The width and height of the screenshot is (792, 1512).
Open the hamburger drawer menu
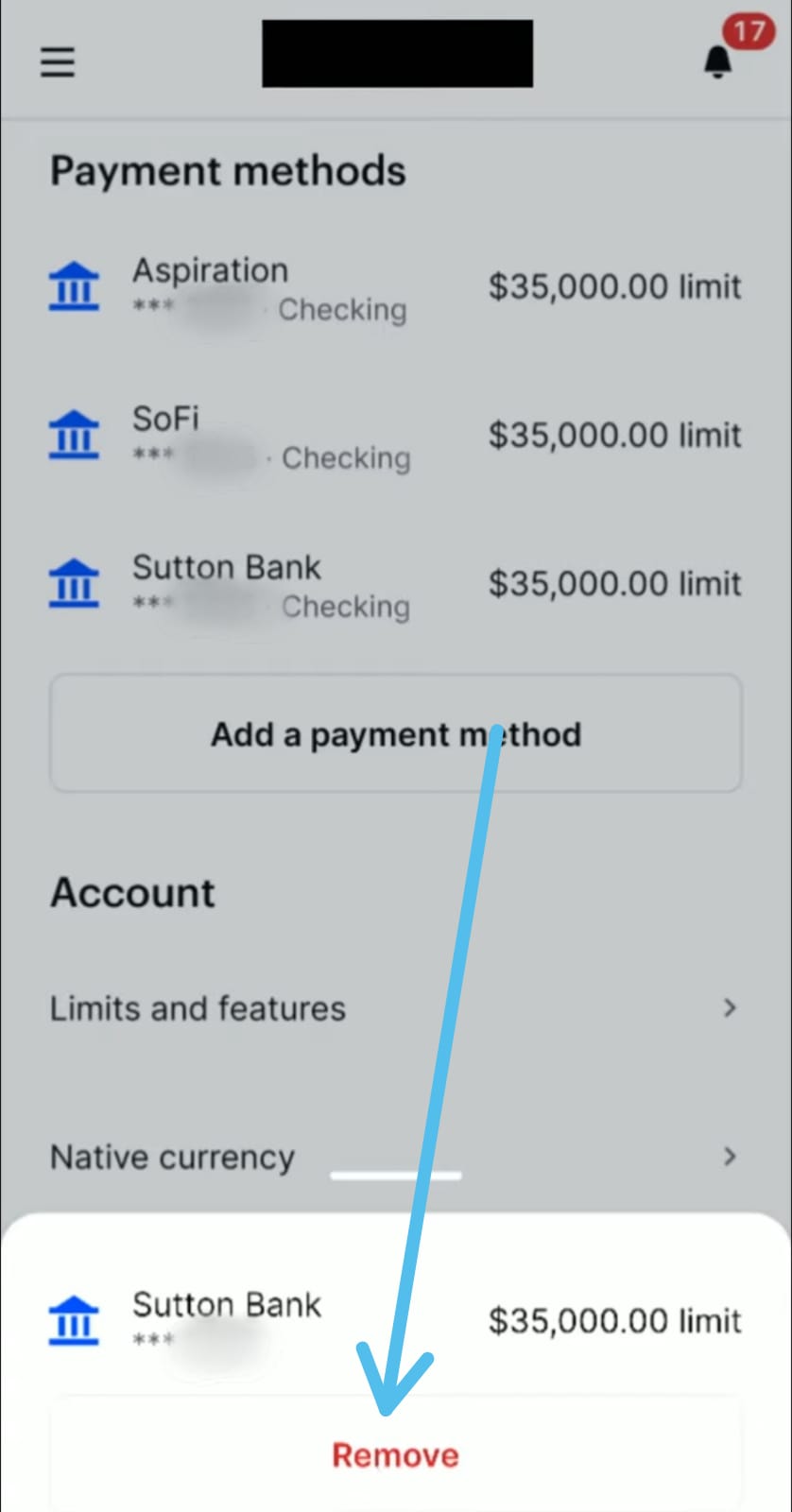click(x=57, y=62)
